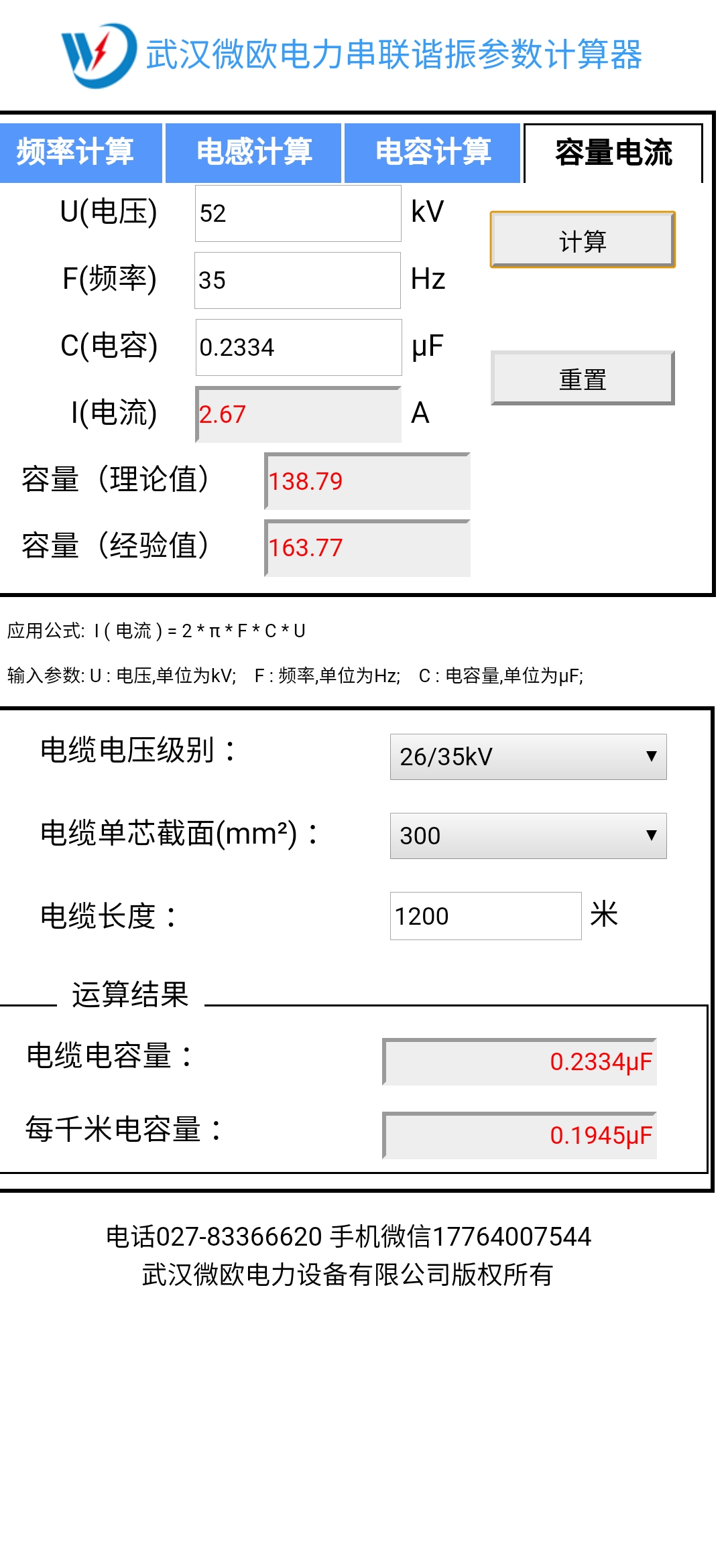The image size is (724, 1568).
Task: Edit the U(电压) voltage field
Action: click(x=298, y=214)
